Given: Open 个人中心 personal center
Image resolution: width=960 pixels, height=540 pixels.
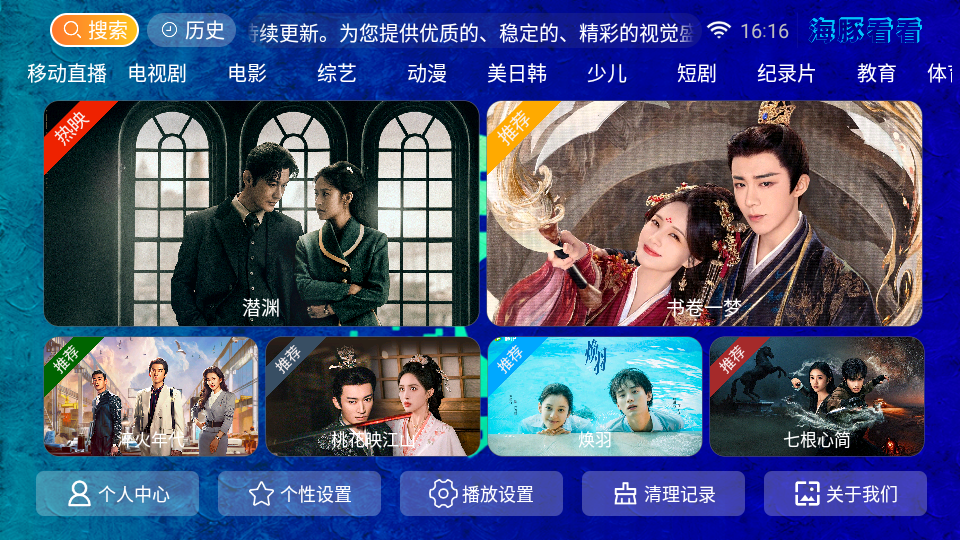Looking at the screenshot, I should click(x=117, y=494).
